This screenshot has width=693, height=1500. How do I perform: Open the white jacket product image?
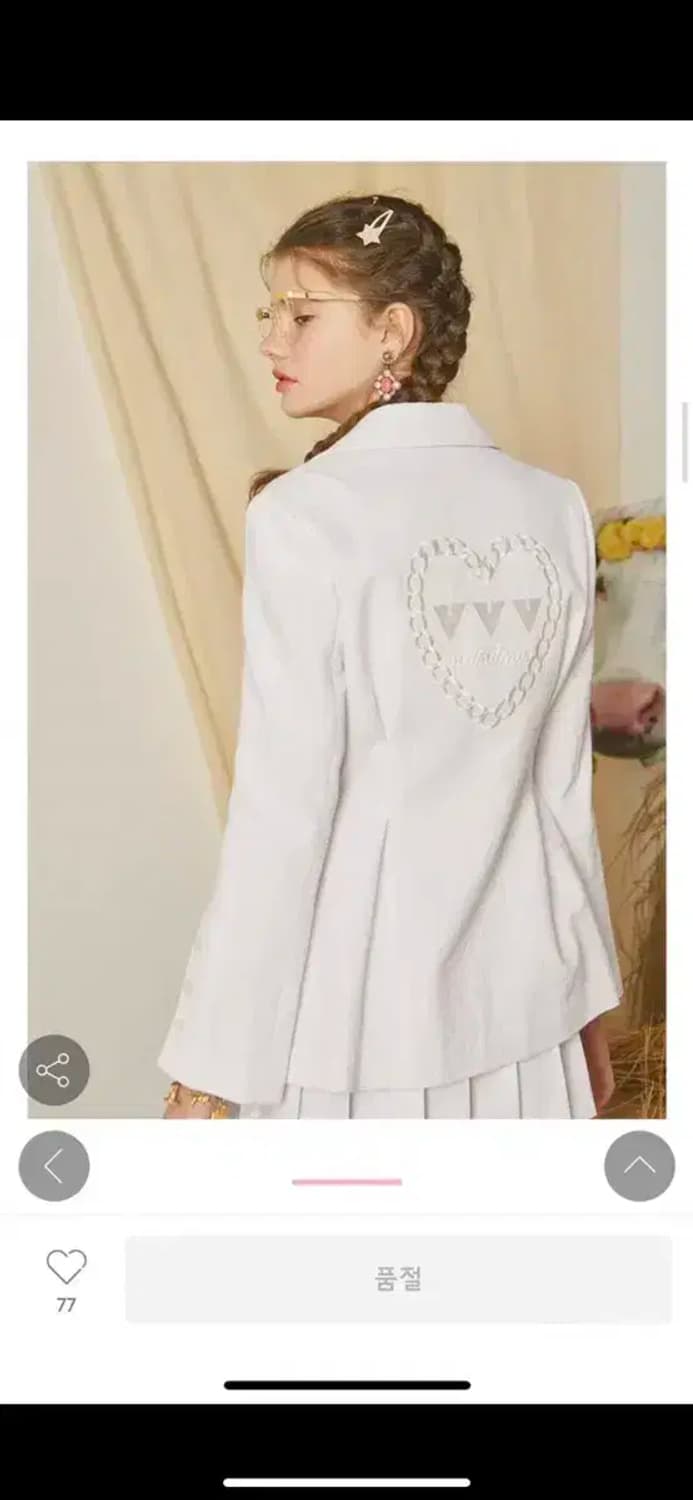coord(346,640)
